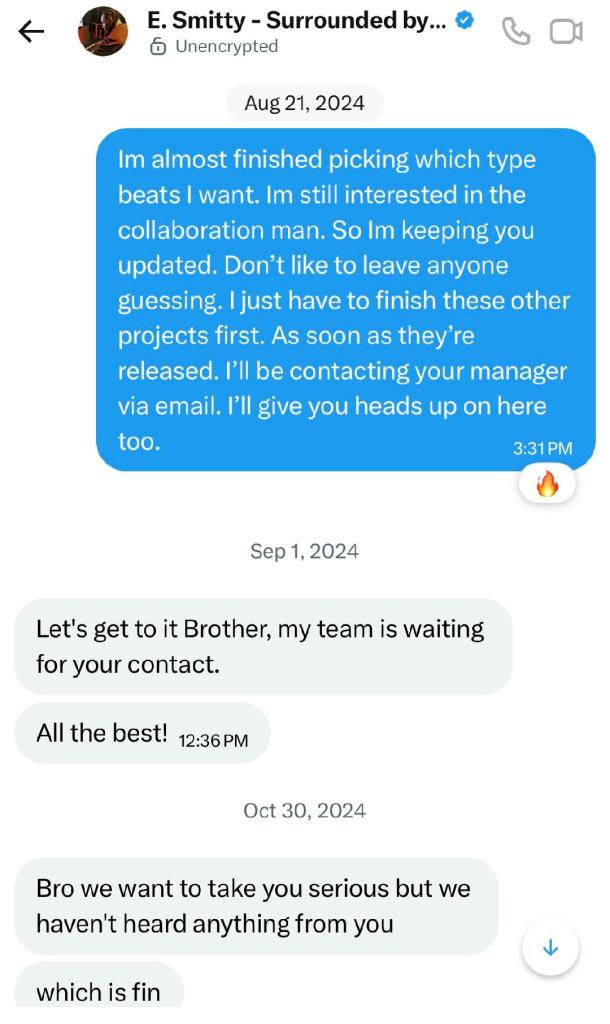The image size is (610, 1024).
Task: Go back using the arrow icon
Action: 32,32
